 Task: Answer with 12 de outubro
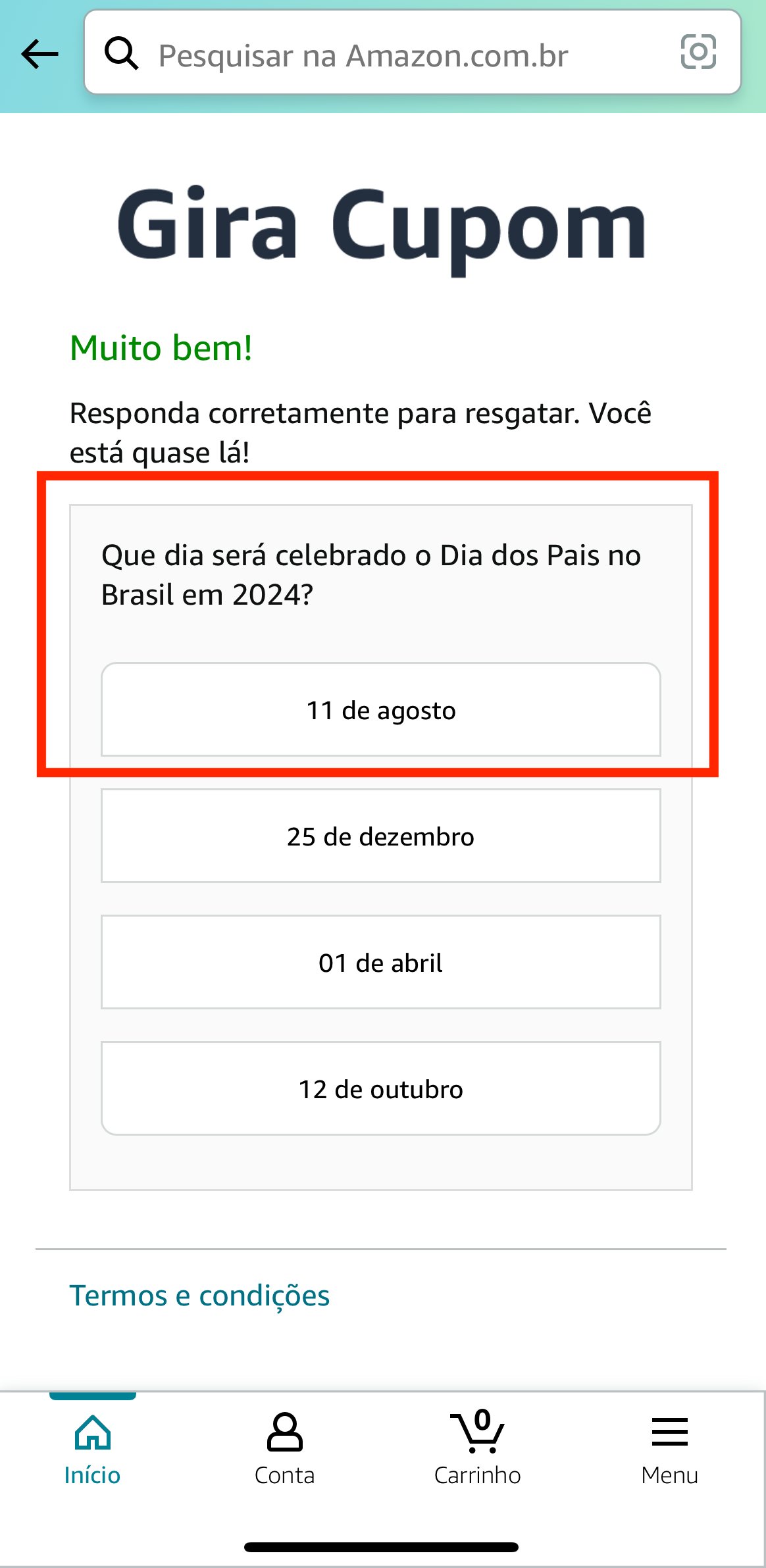coord(380,1088)
